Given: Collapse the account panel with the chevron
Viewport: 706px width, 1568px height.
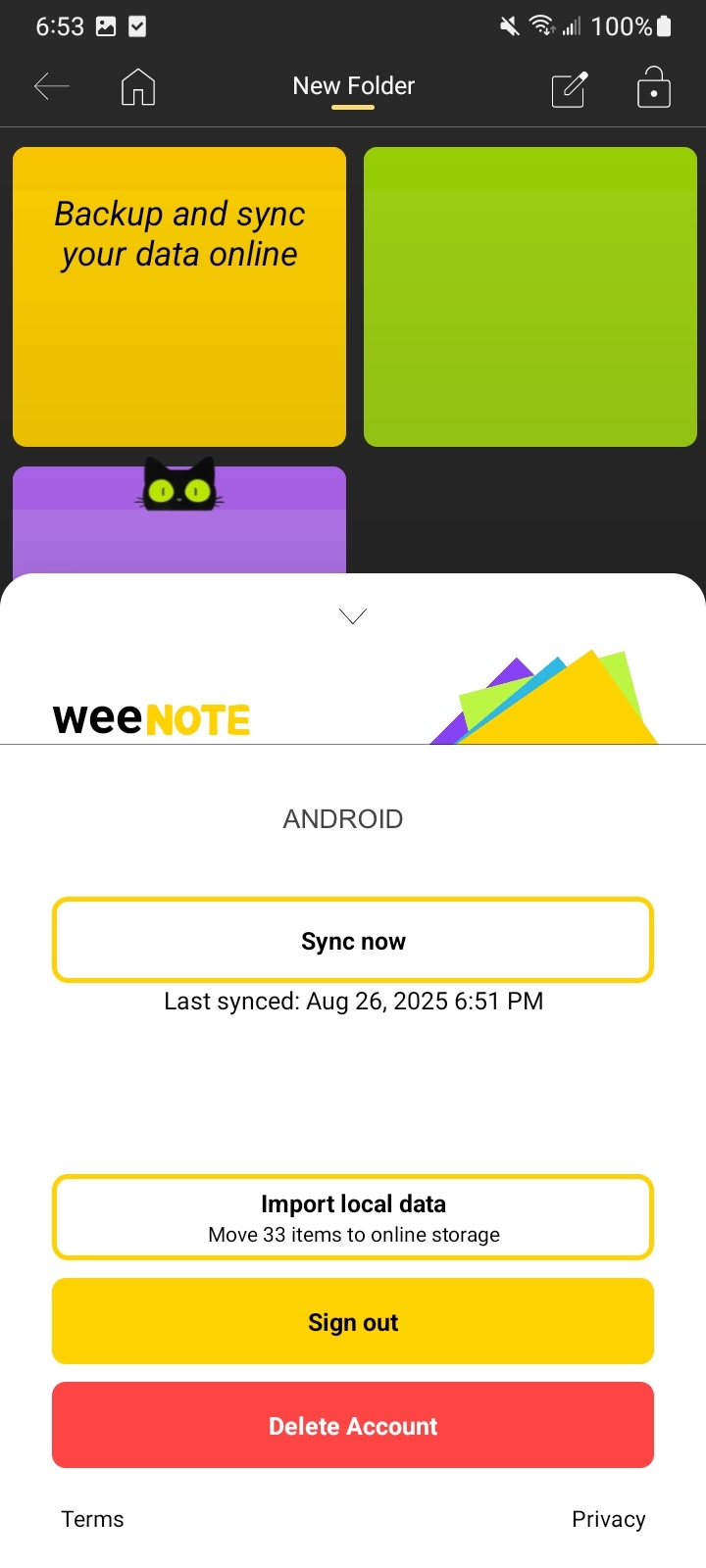Looking at the screenshot, I should pos(352,615).
